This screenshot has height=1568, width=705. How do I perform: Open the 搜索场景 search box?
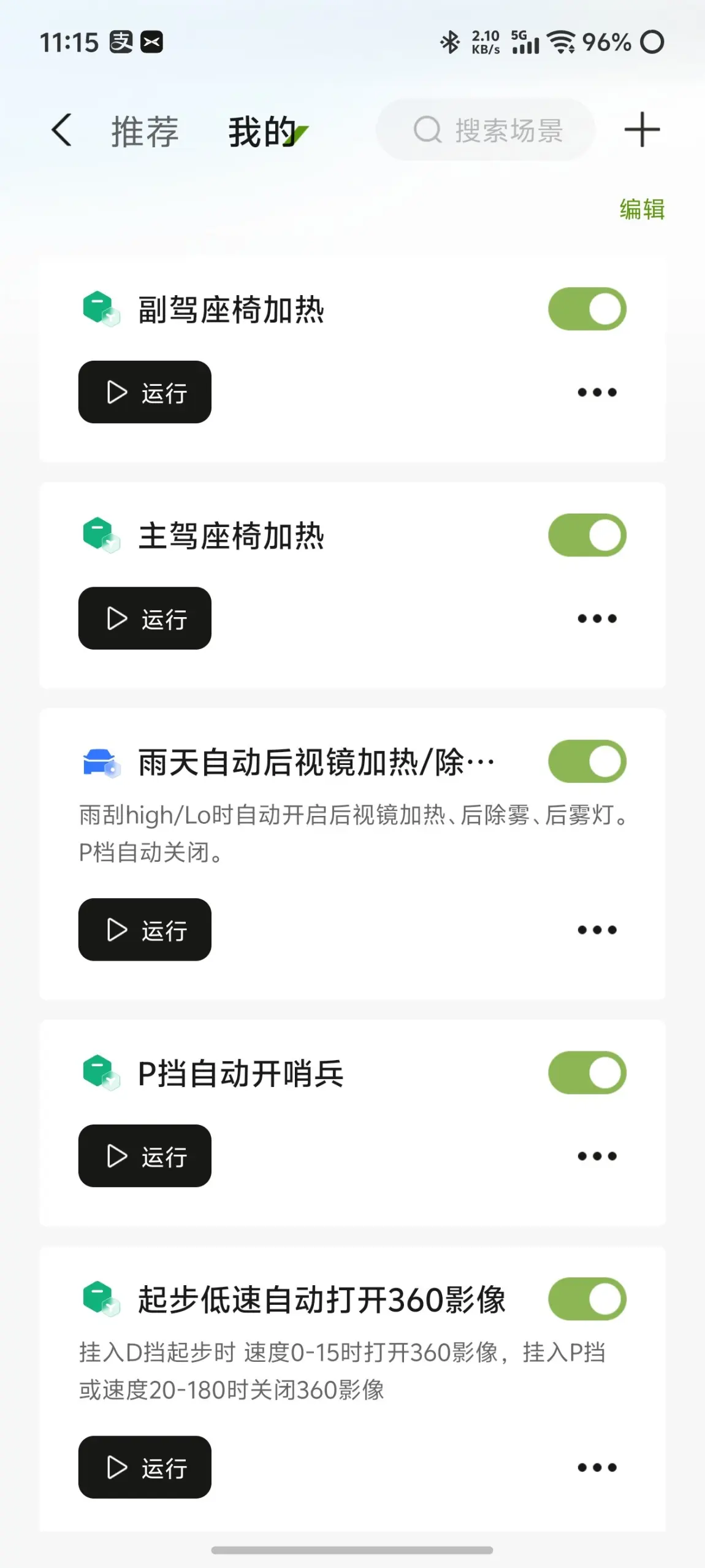click(x=486, y=130)
